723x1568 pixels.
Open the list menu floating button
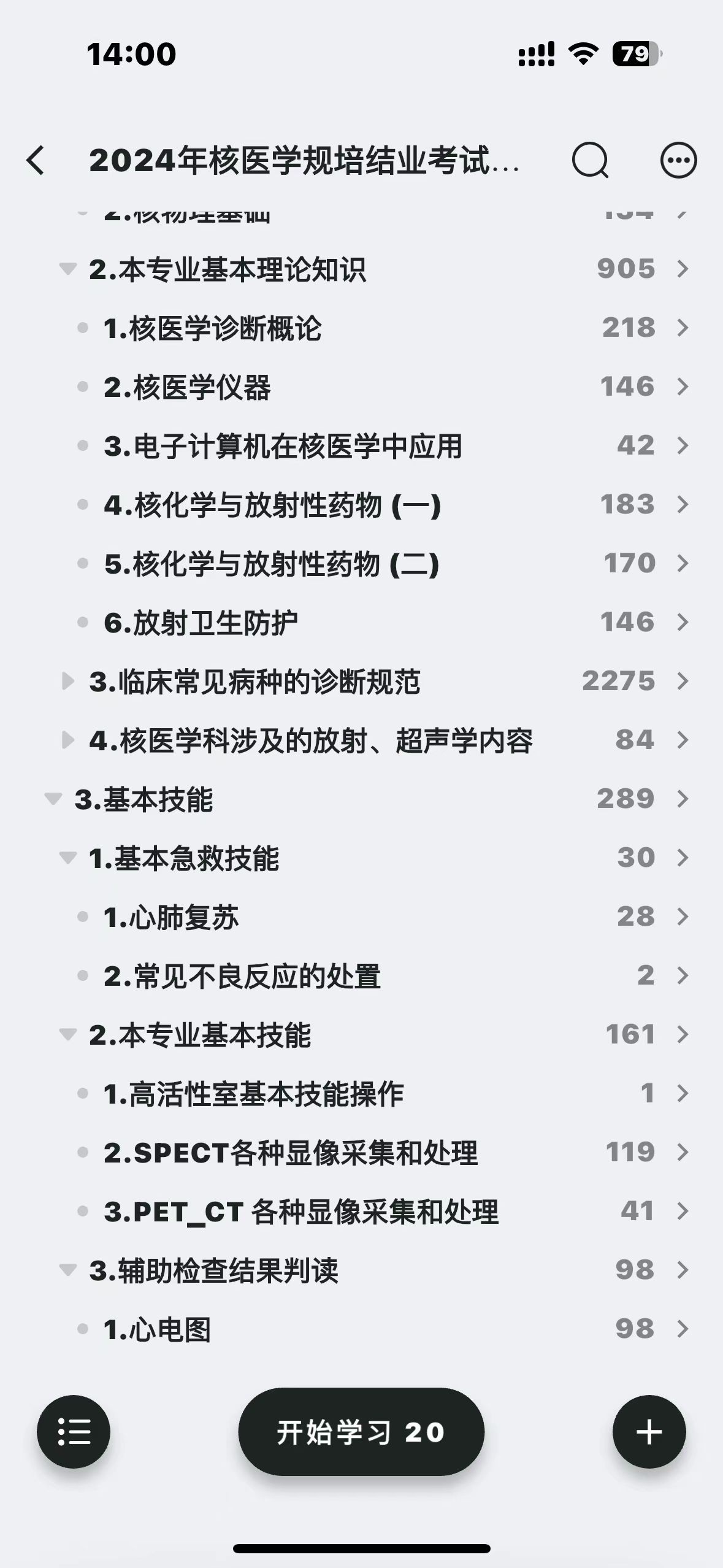coord(74,1432)
